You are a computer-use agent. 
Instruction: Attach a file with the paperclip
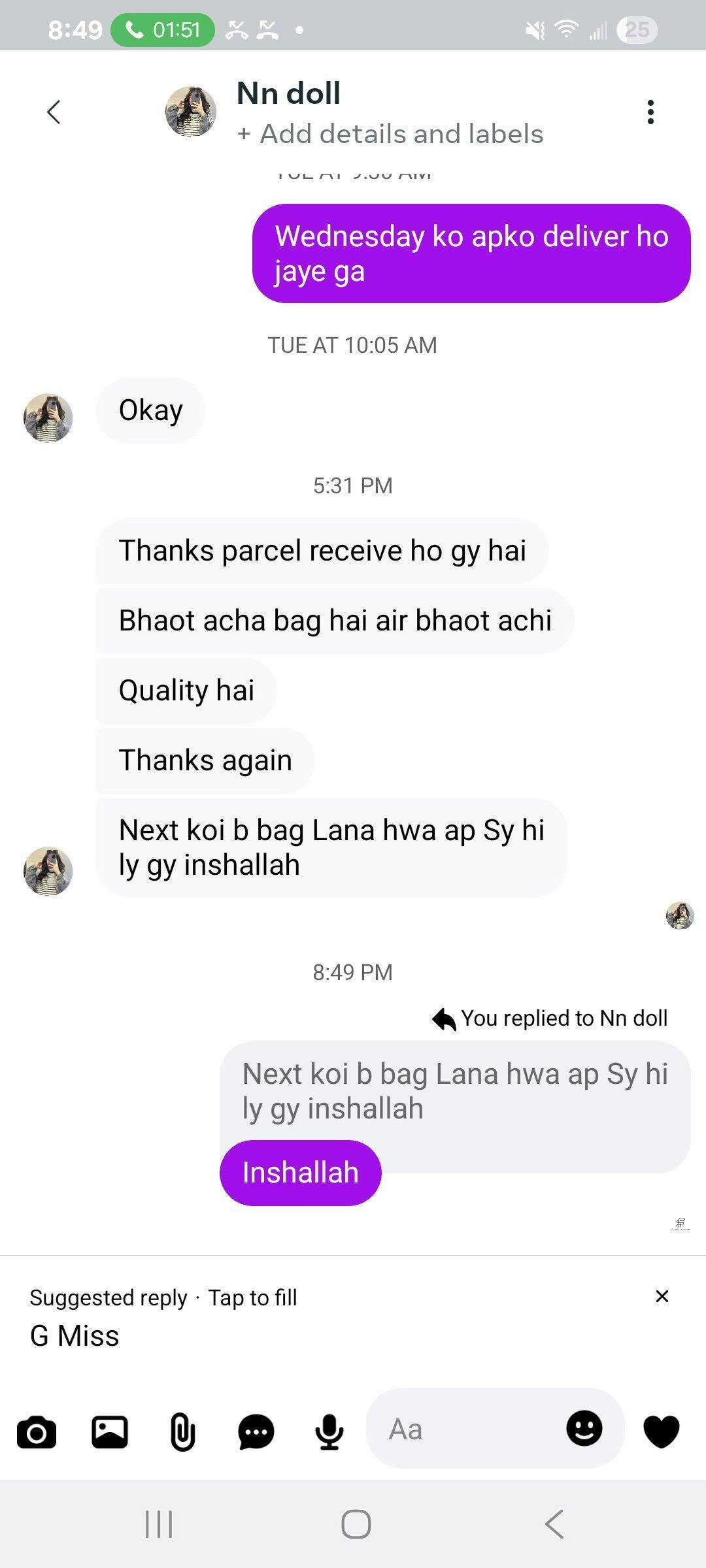point(183,1433)
